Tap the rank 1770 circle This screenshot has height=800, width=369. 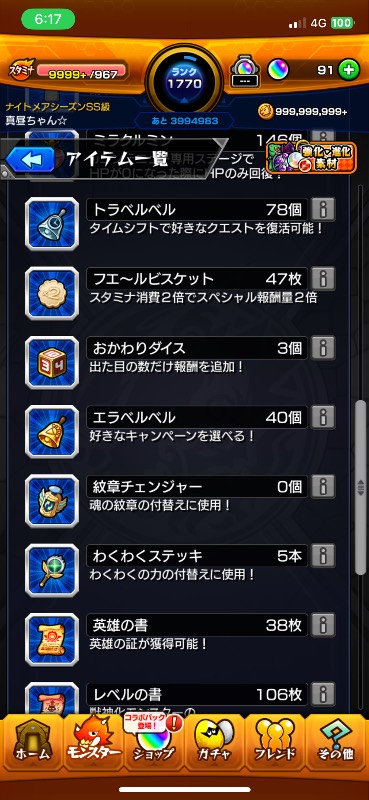click(x=184, y=77)
